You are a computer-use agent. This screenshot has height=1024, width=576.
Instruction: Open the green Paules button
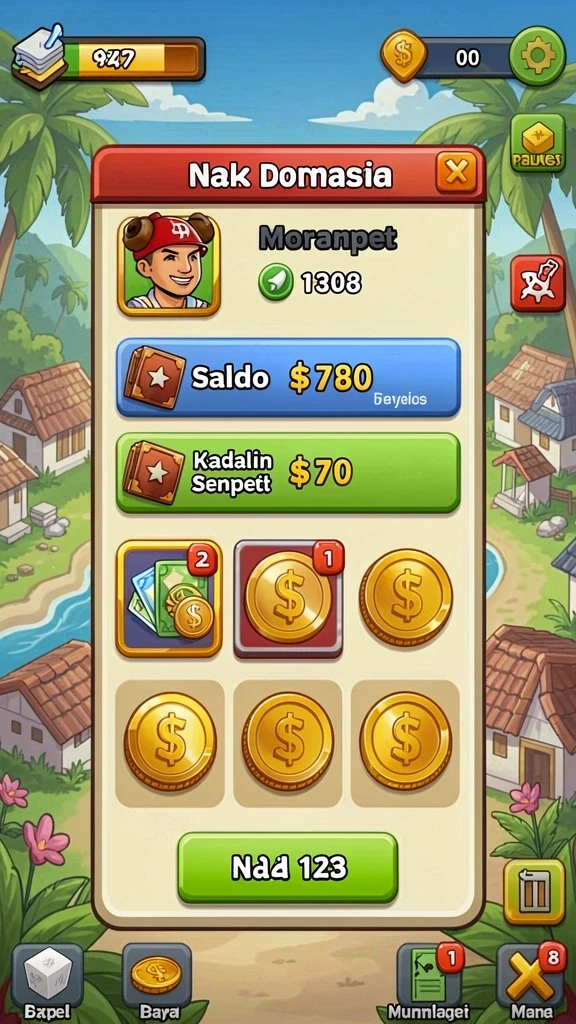(537, 143)
